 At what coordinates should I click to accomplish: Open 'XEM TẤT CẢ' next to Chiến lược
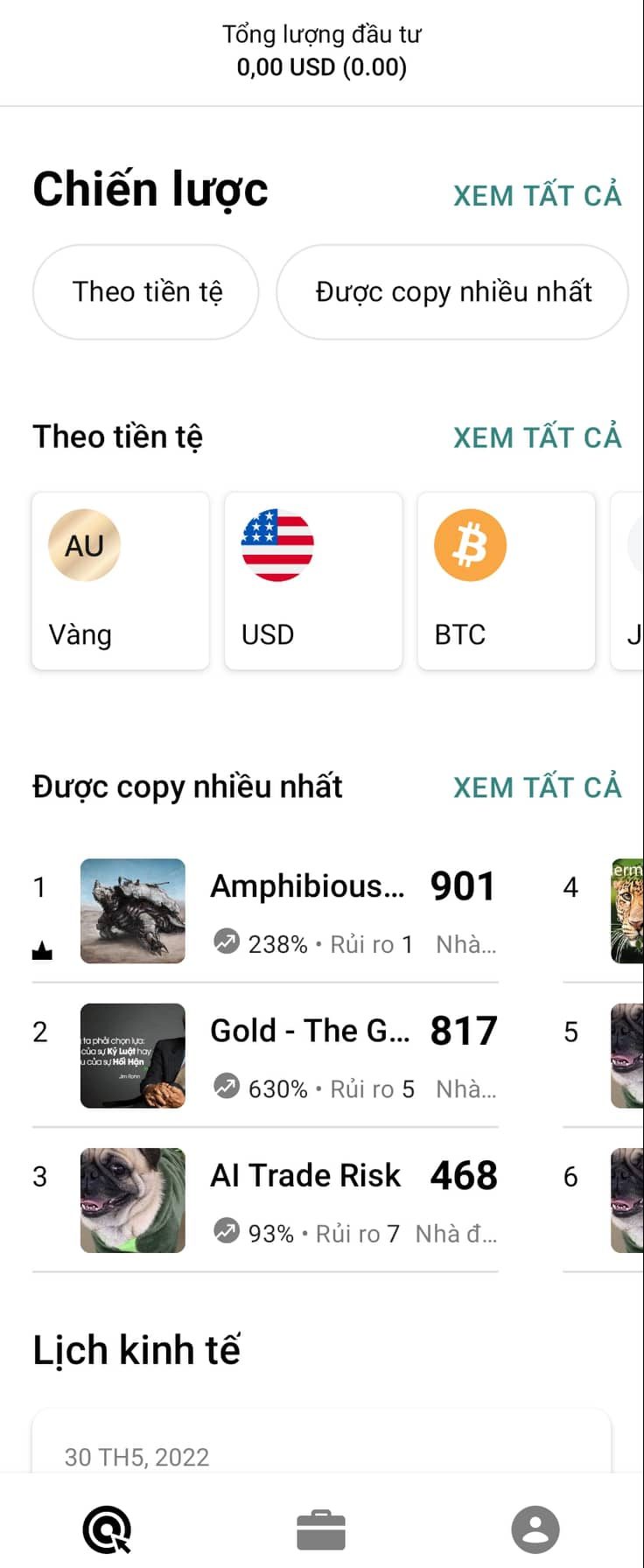click(x=537, y=195)
